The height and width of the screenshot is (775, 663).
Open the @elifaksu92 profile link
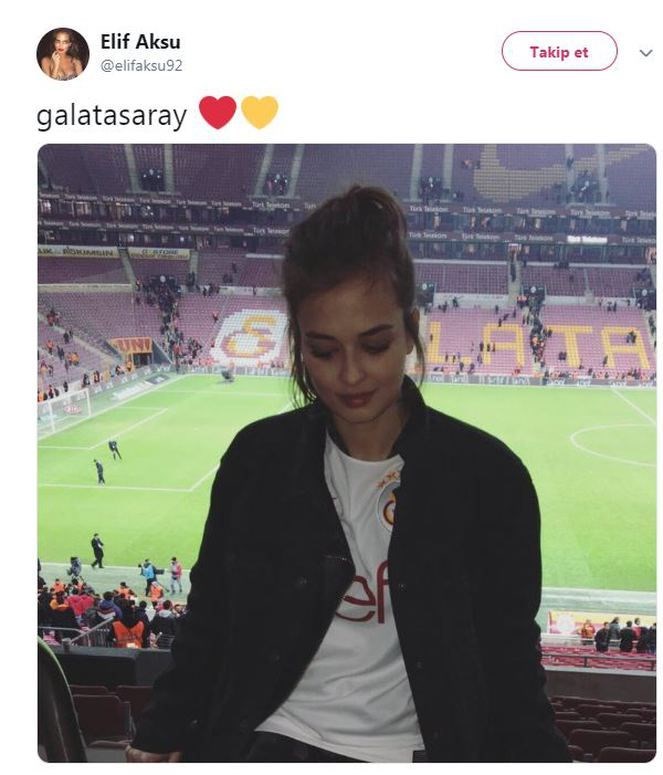(141, 66)
